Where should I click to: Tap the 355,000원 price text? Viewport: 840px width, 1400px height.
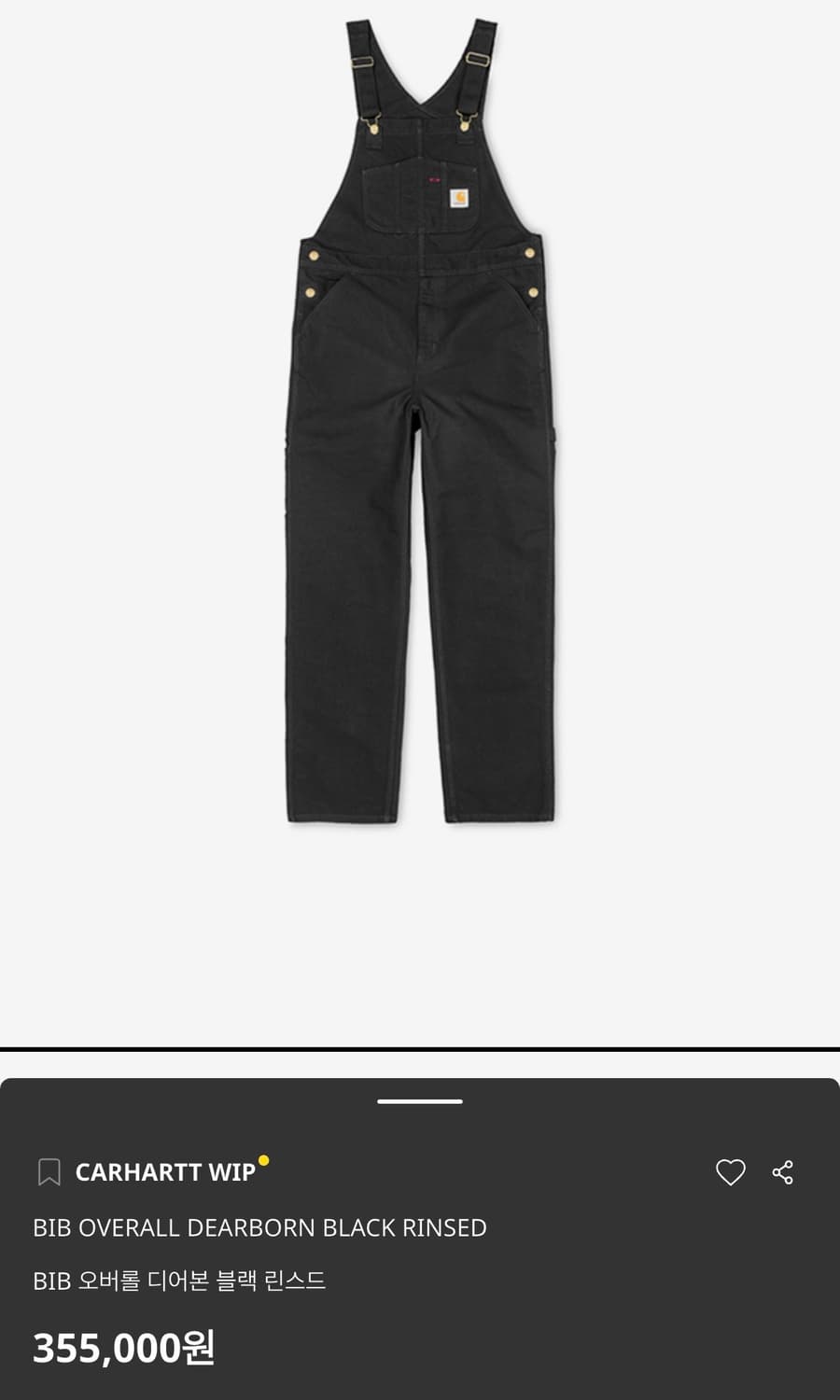[122, 1346]
